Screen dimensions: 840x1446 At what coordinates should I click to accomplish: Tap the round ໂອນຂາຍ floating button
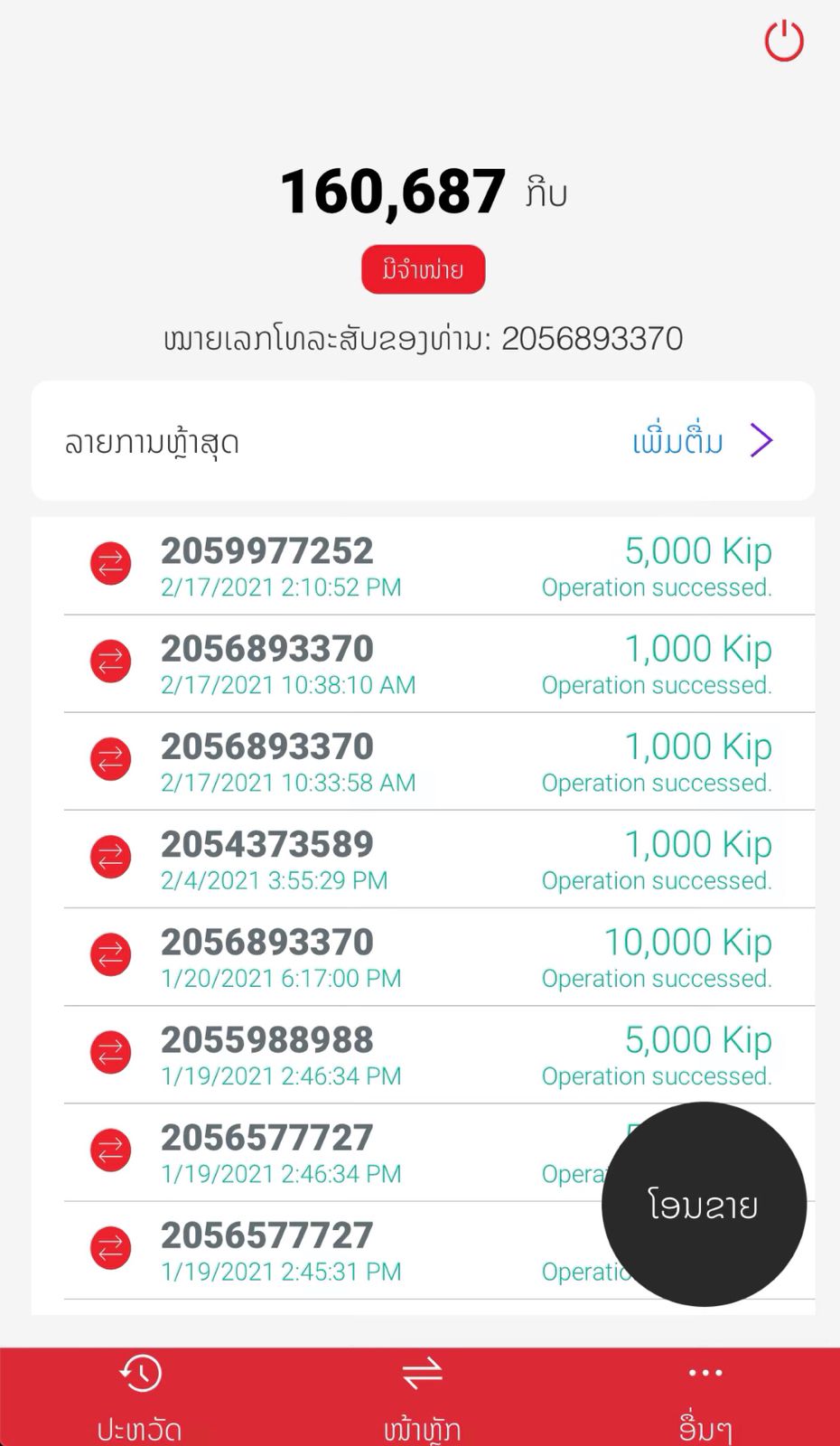tap(704, 1204)
